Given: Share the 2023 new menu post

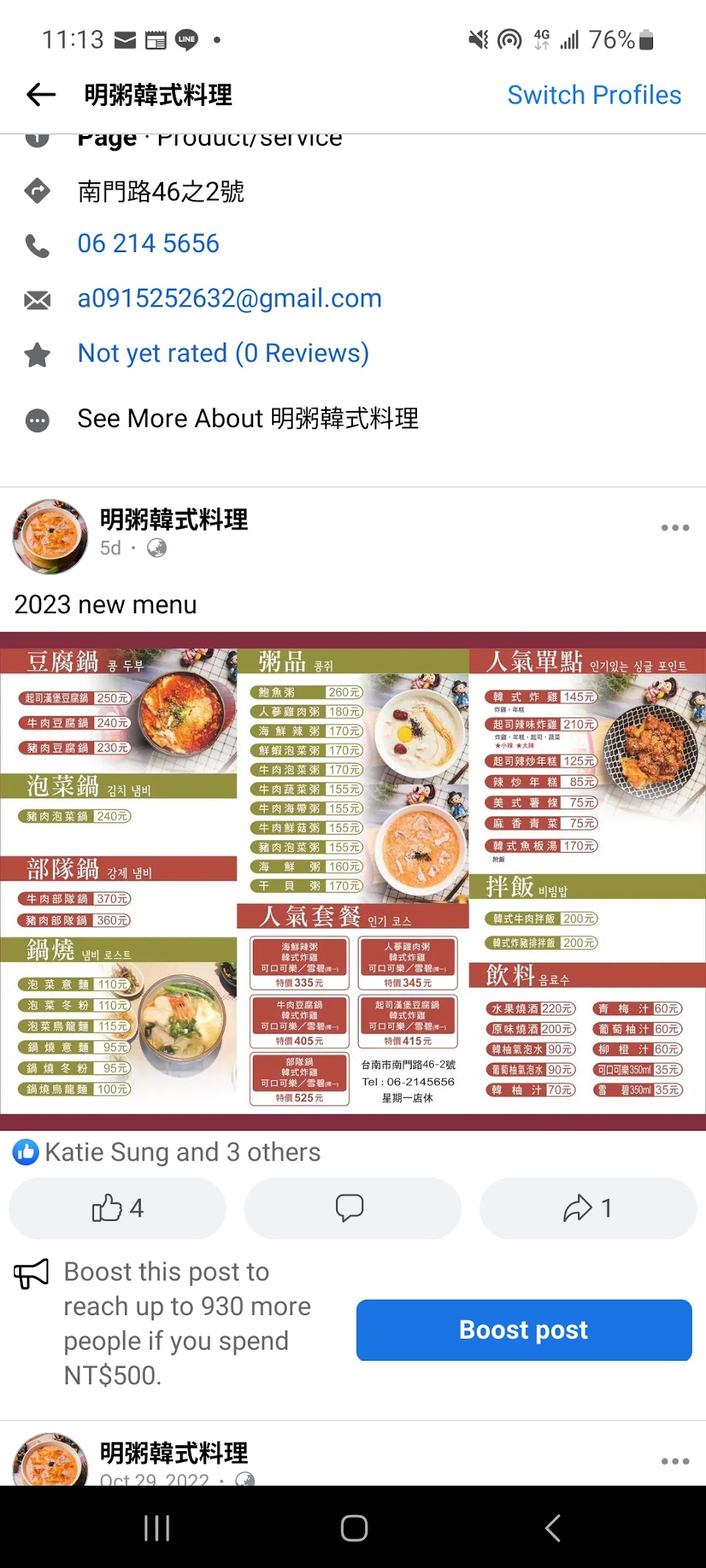Looking at the screenshot, I should pyautogui.click(x=588, y=1209).
